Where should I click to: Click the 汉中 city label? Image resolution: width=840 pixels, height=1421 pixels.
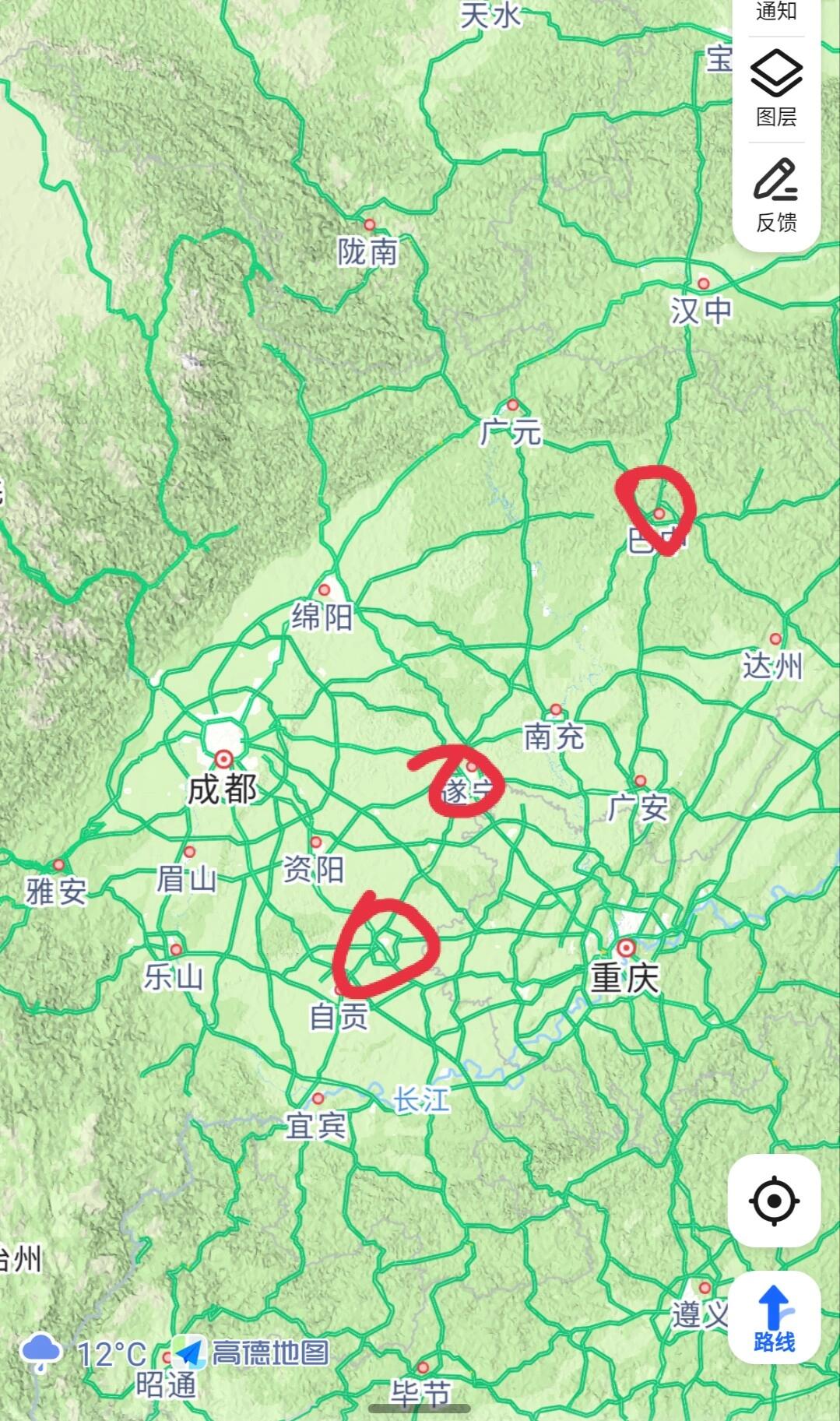click(699, 311)
